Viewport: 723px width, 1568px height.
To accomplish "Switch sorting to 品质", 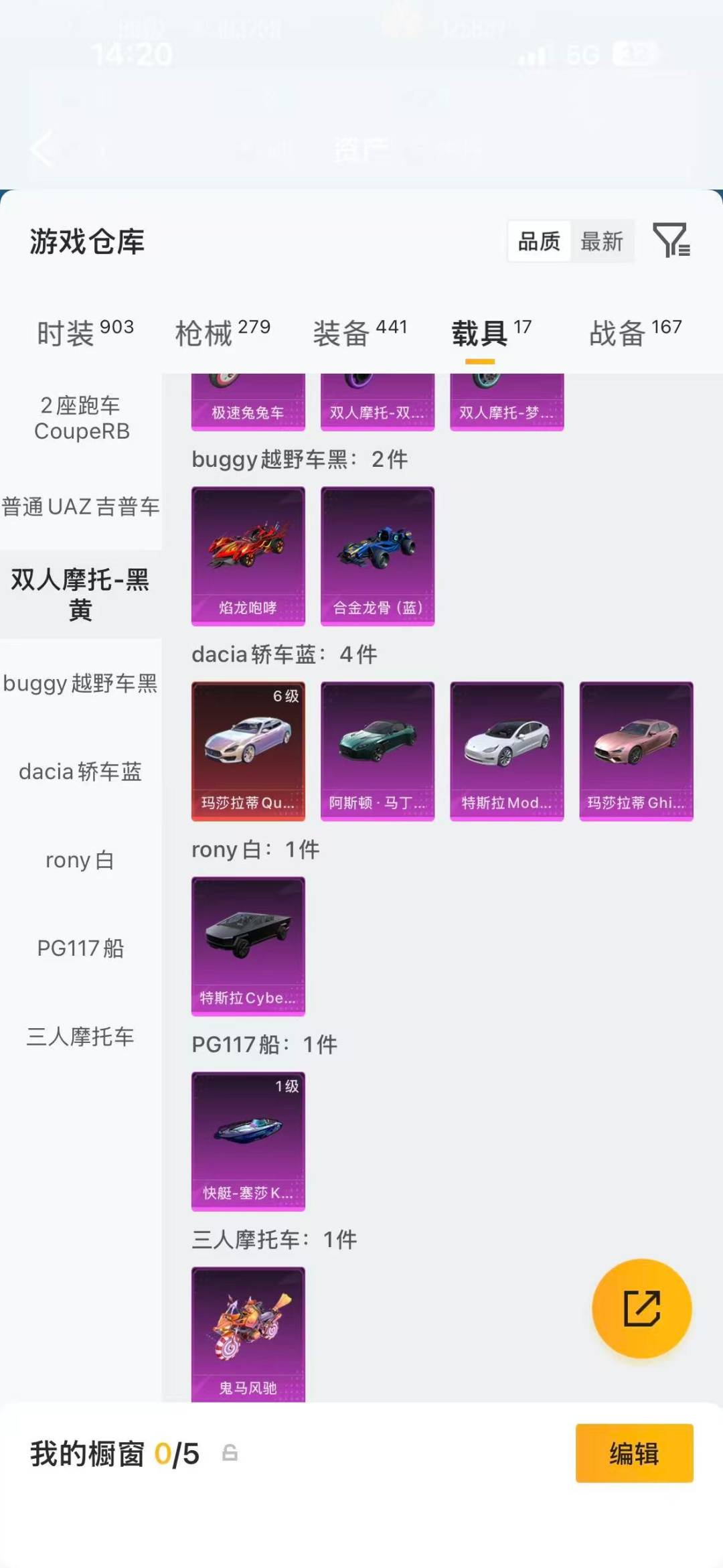I will click(x=540, y=242).
